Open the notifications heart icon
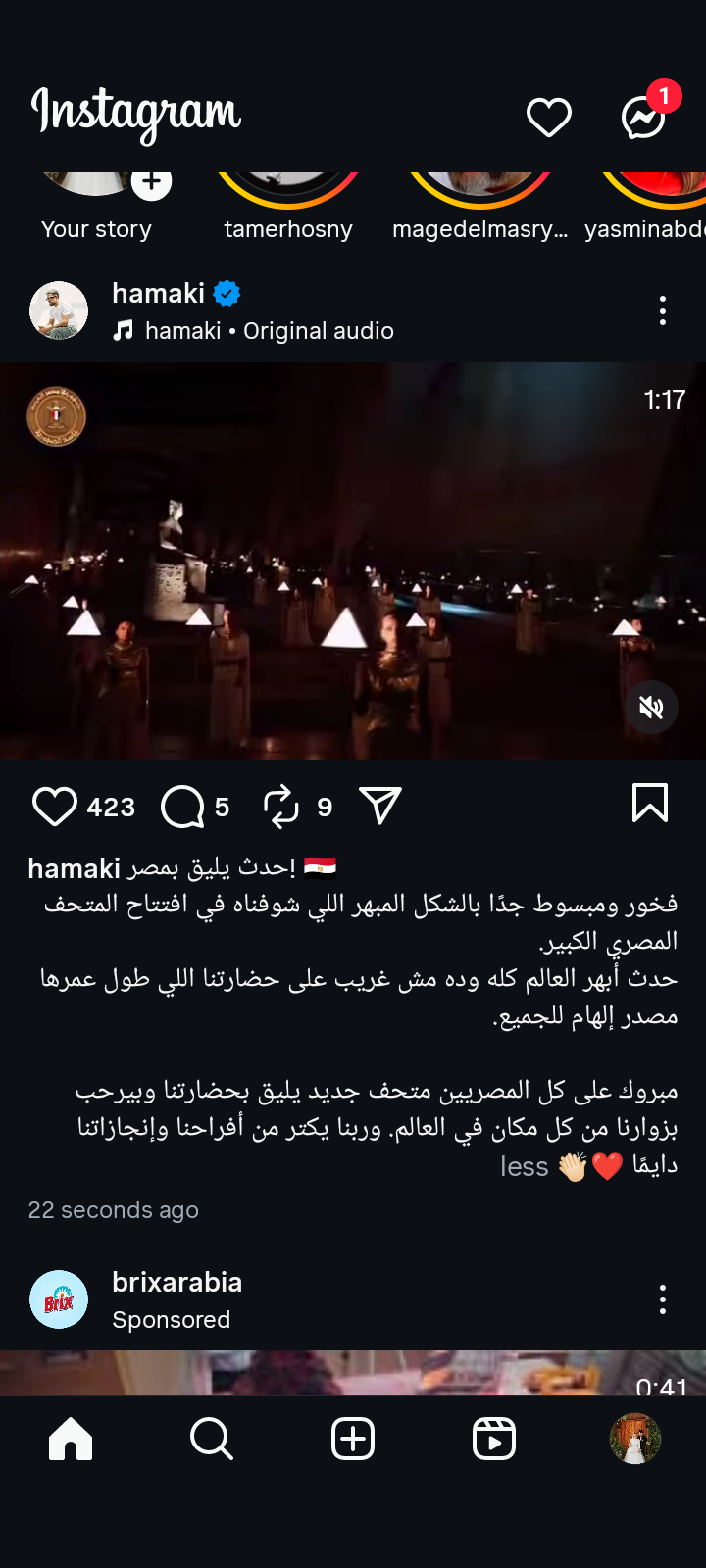The width and height of the screenshot is (706, 1568). pyautogui.click(x=548, y=118)
